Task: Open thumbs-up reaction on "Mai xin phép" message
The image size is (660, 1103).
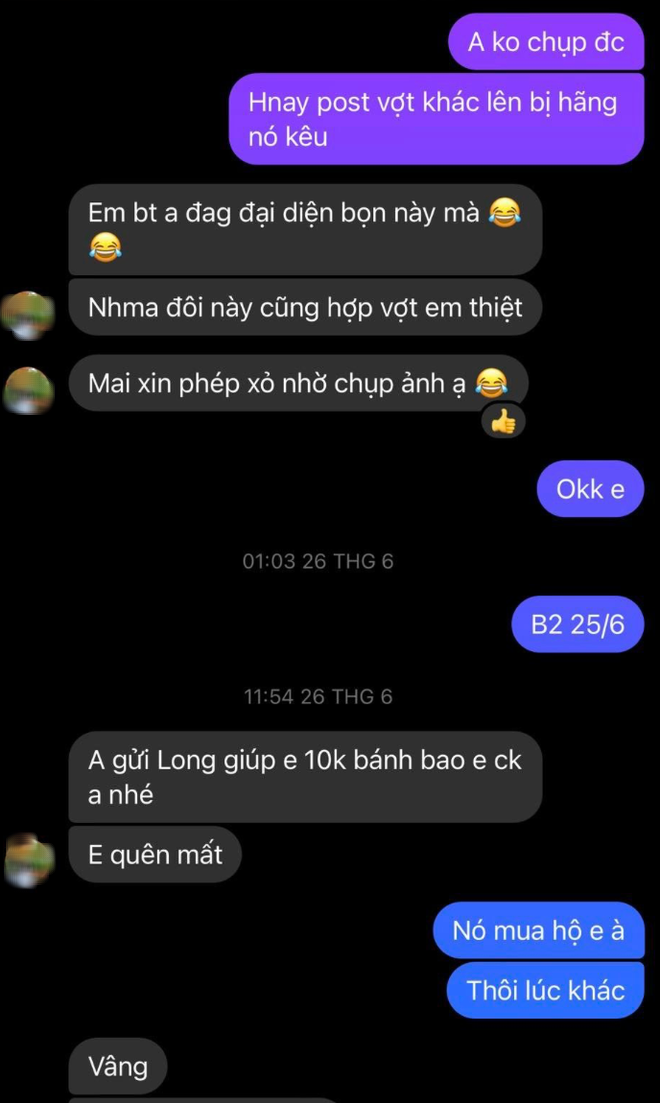Action: tap(503, 422)
